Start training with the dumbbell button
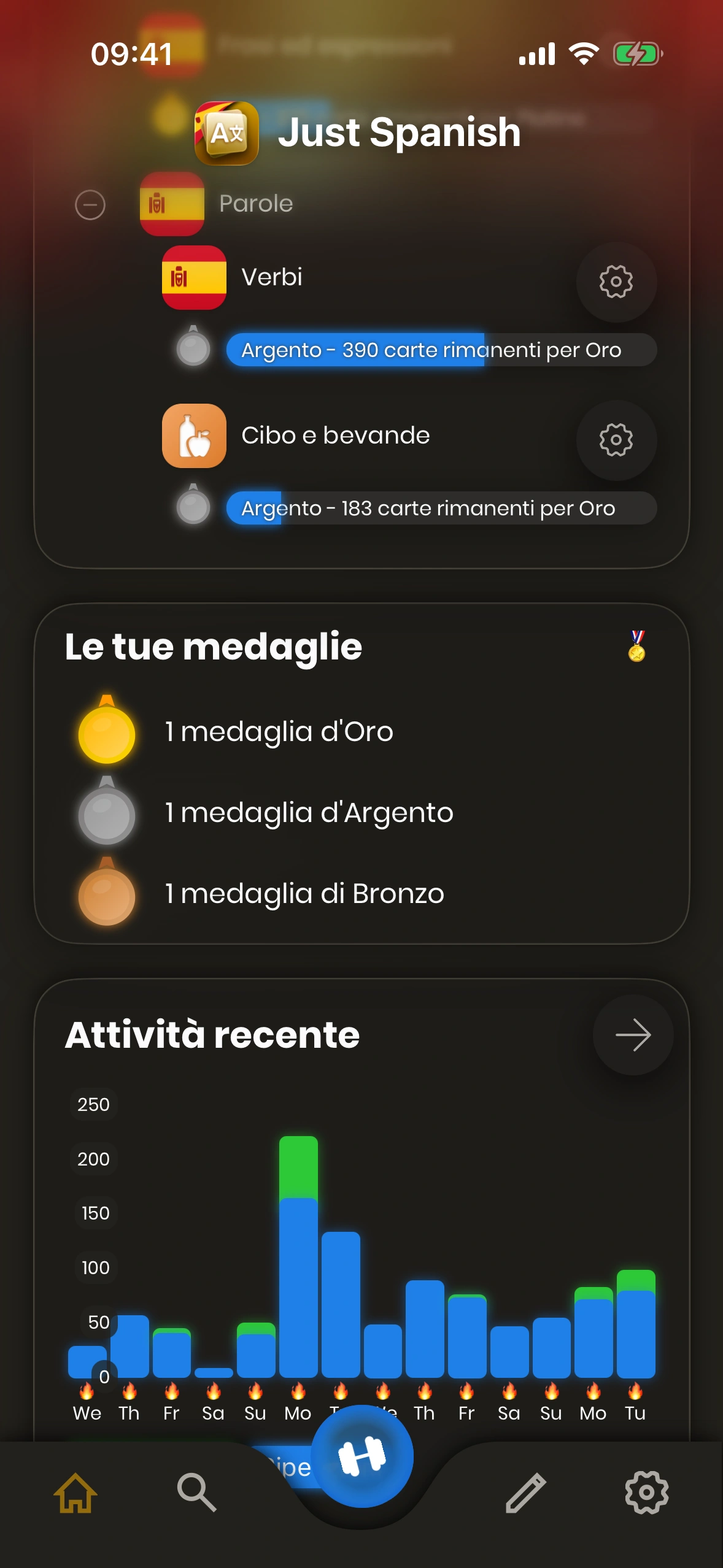The height and width of the screenshot is (1568, 723). point(362,1456)
